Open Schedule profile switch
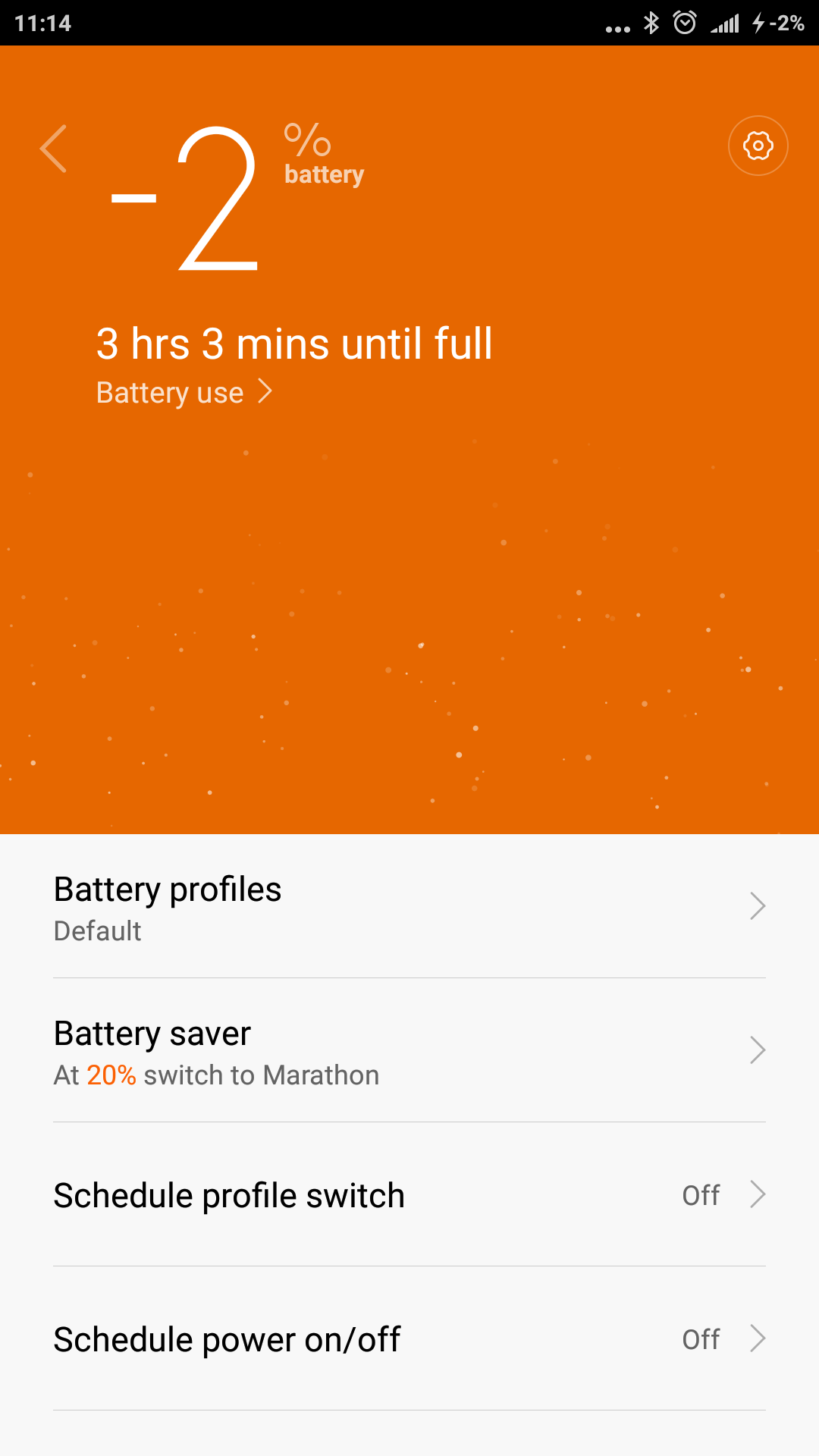Viewport: 819px width, 1456px height. pos(409,1195)
